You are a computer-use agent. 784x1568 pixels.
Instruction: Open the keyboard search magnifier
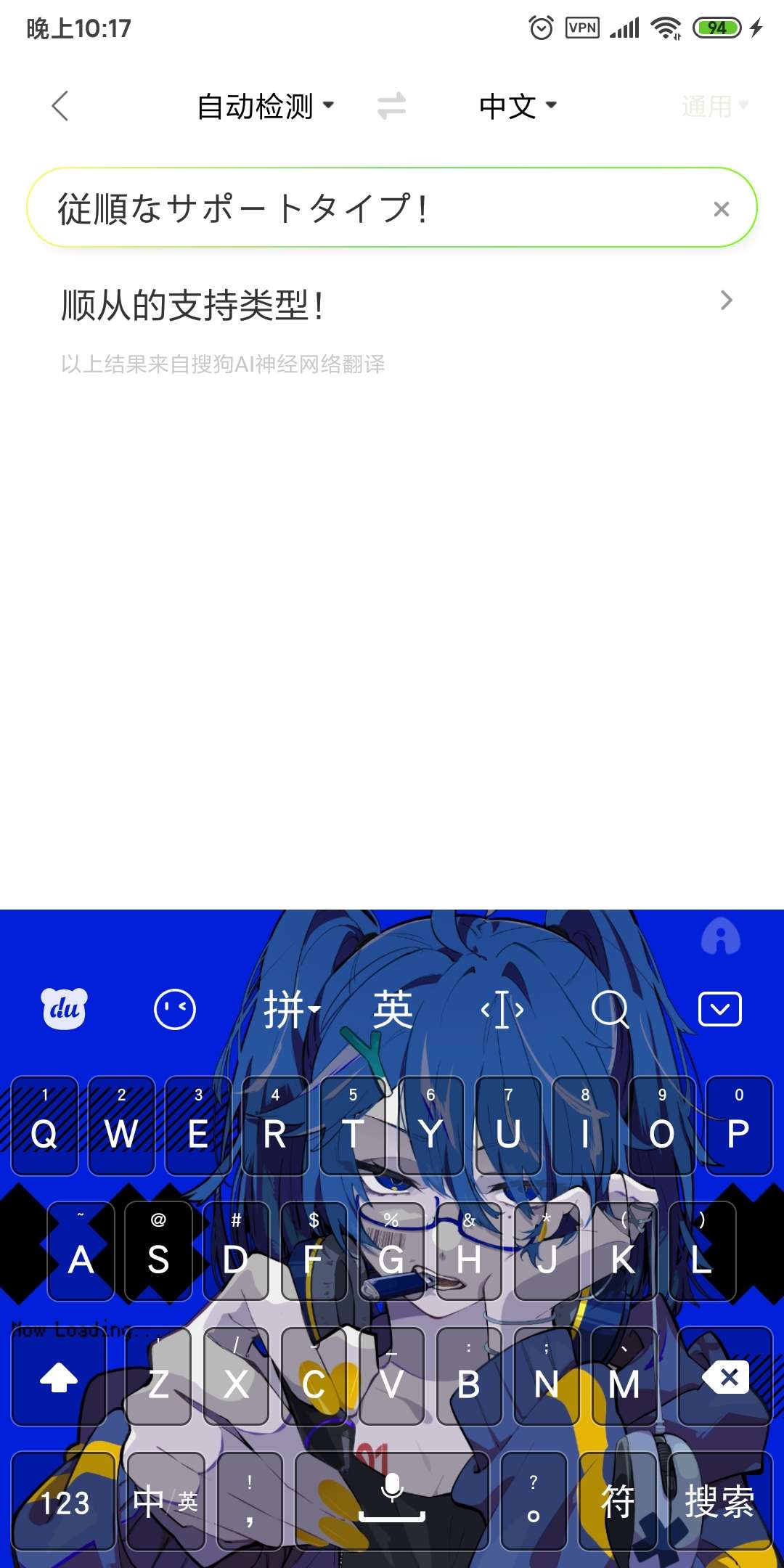click(x=610, y=1009)
